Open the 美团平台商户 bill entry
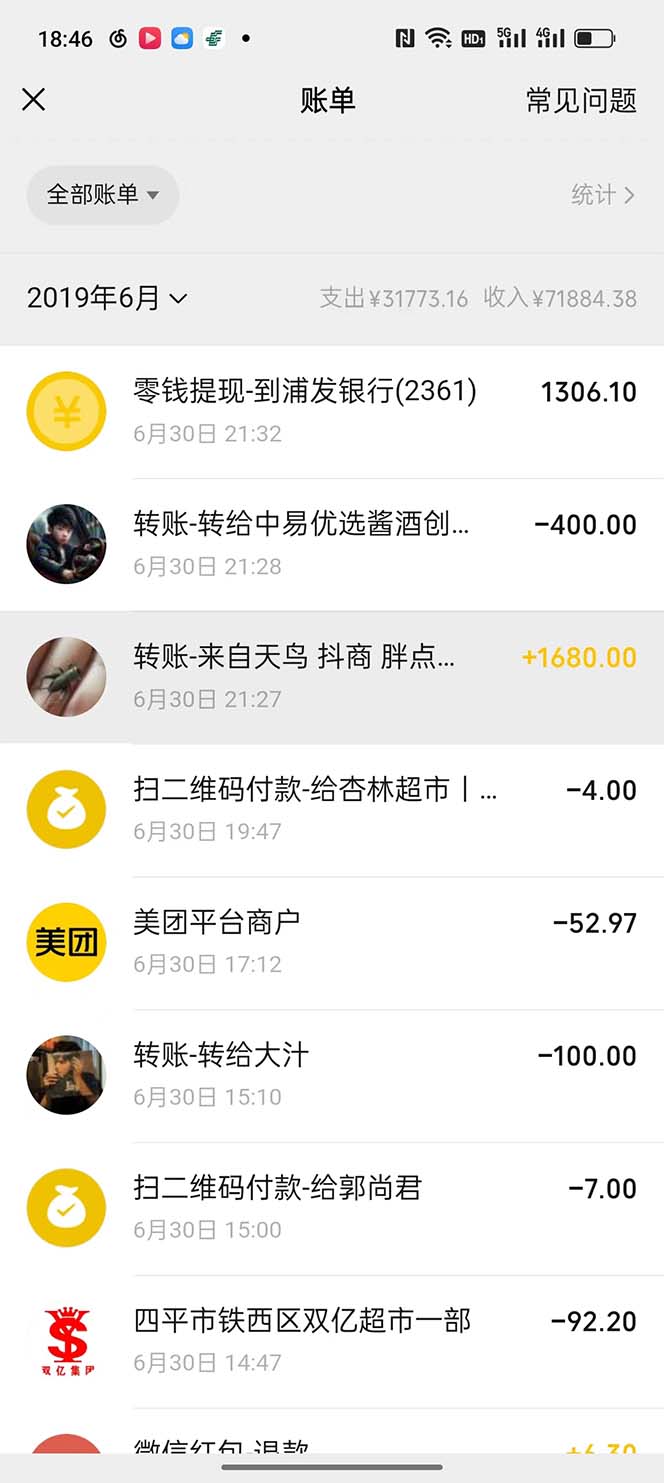The image size is (664, 1483). point(332,942)
